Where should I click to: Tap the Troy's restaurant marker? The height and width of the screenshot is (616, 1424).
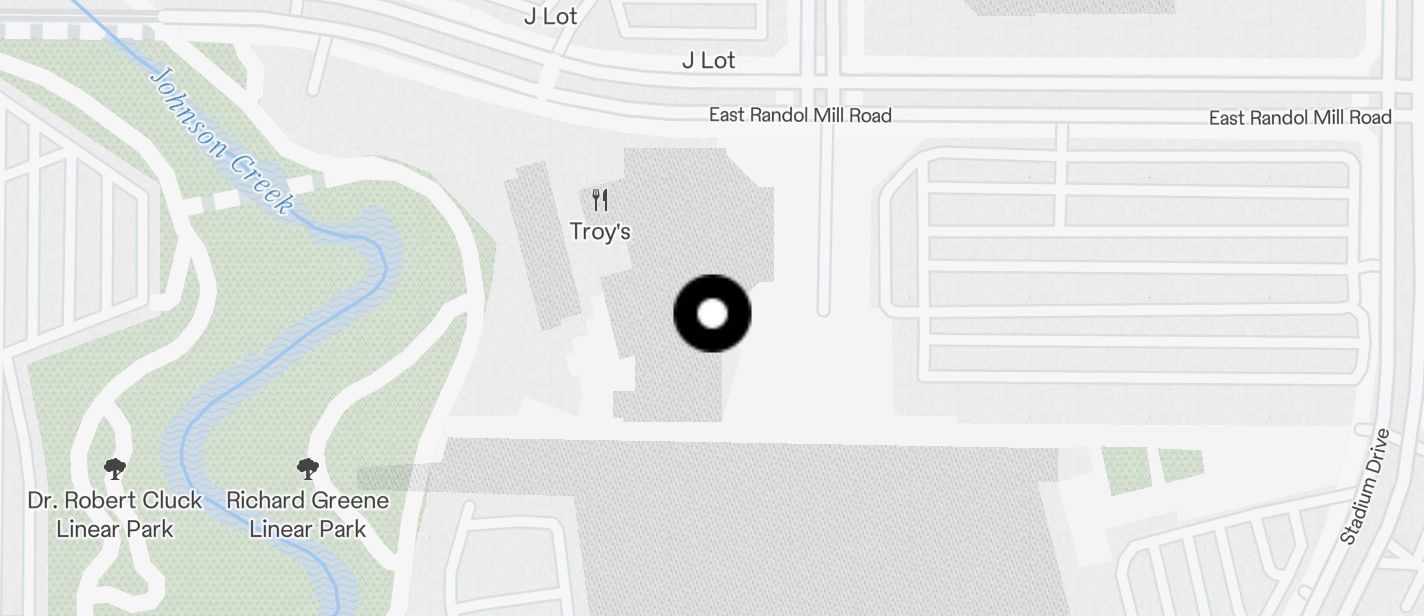[600, 201]
